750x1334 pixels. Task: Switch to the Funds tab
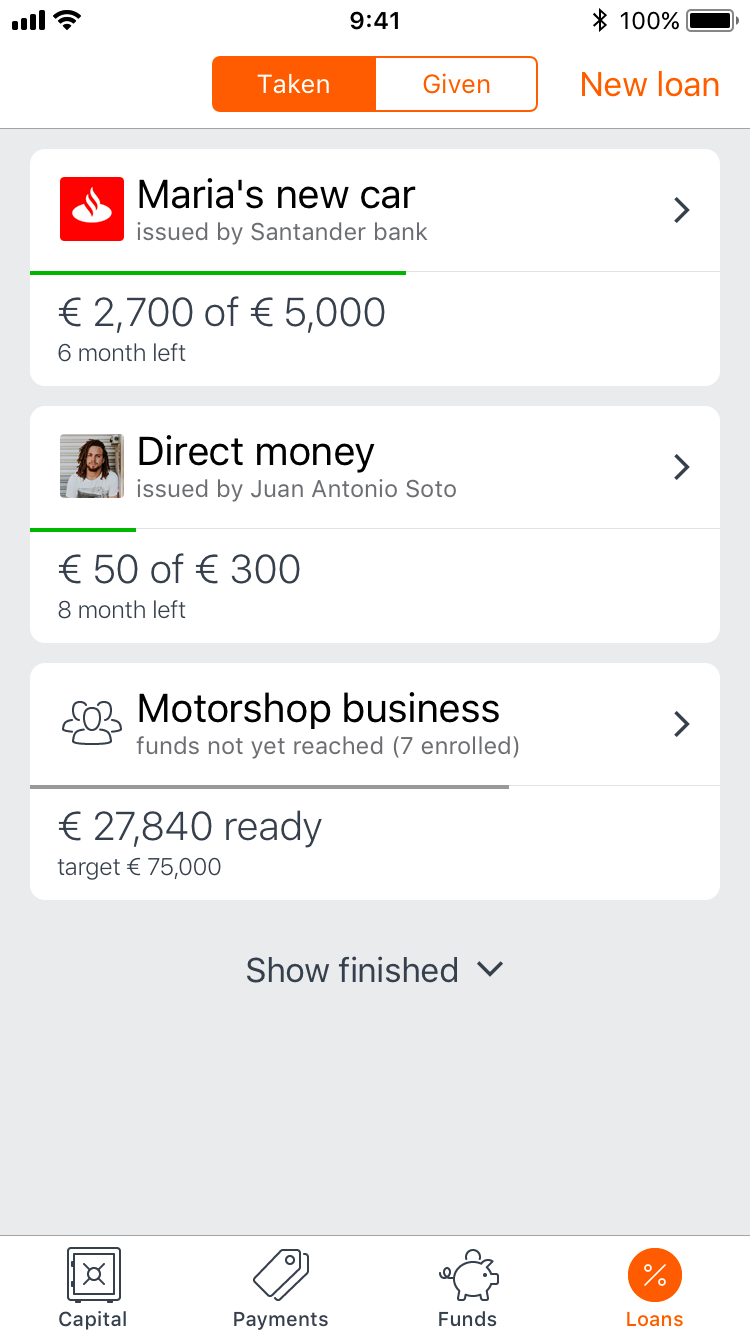pos(467,1287)
